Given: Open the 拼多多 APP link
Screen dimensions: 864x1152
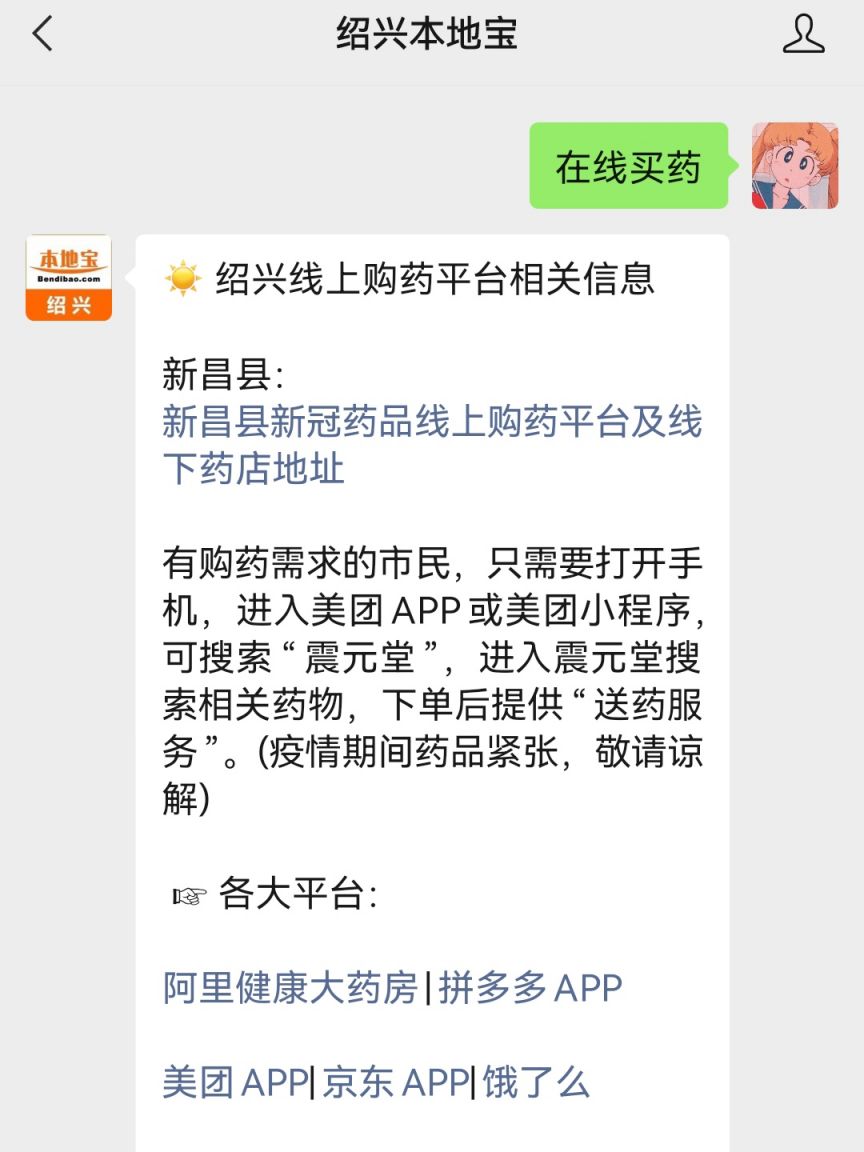Looking at the screenshot, I should [531, 988].
